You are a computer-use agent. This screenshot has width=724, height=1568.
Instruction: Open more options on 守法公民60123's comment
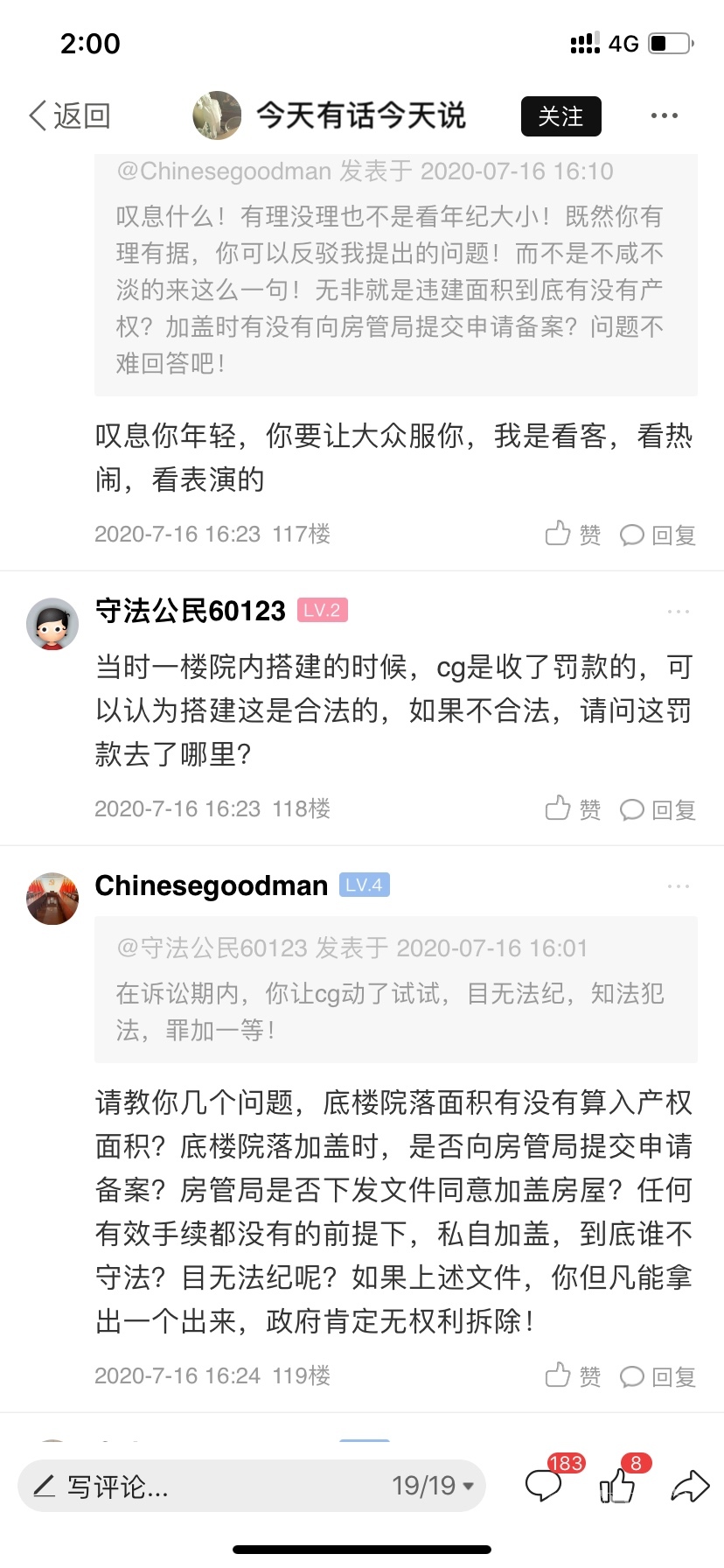(x=679, y=612)
